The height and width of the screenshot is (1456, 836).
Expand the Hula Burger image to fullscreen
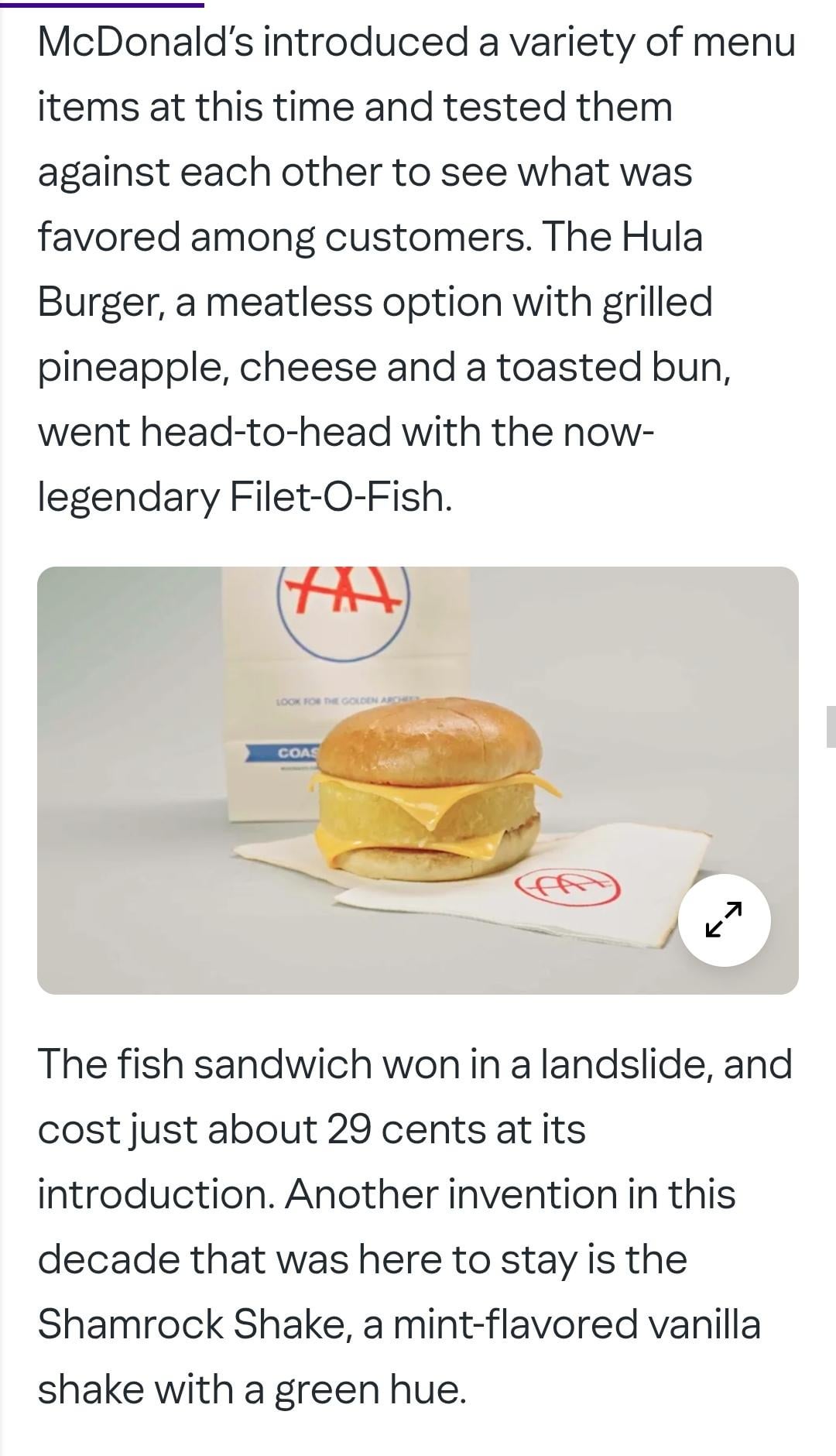pos(724,920)
